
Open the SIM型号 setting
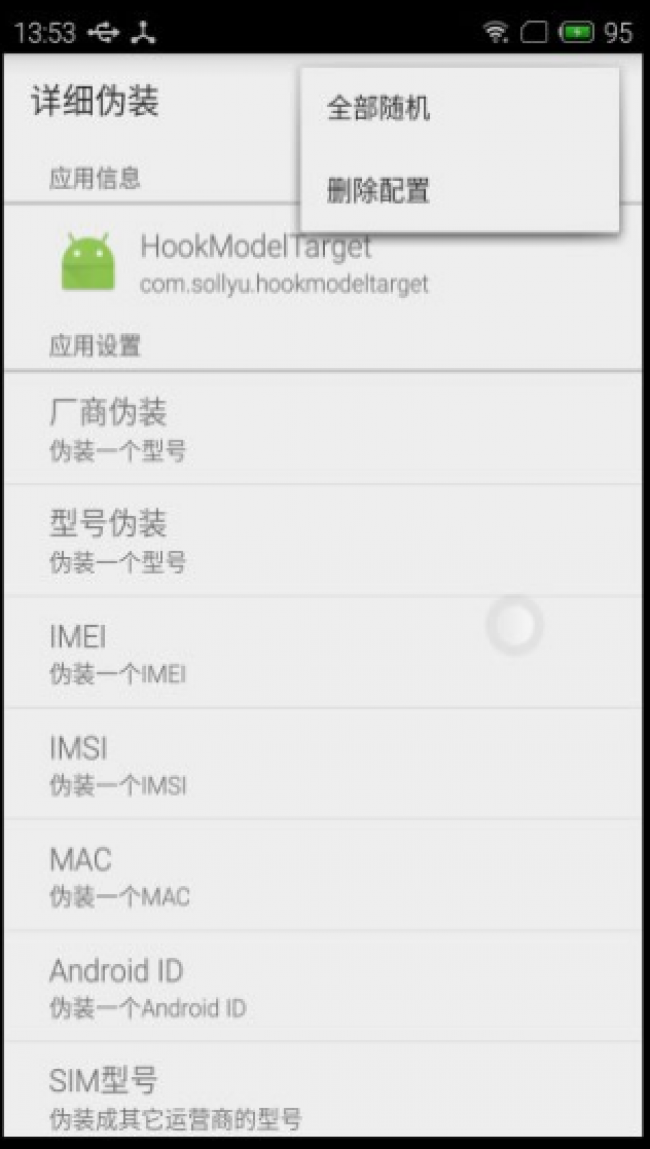(x=325, y=1090)
